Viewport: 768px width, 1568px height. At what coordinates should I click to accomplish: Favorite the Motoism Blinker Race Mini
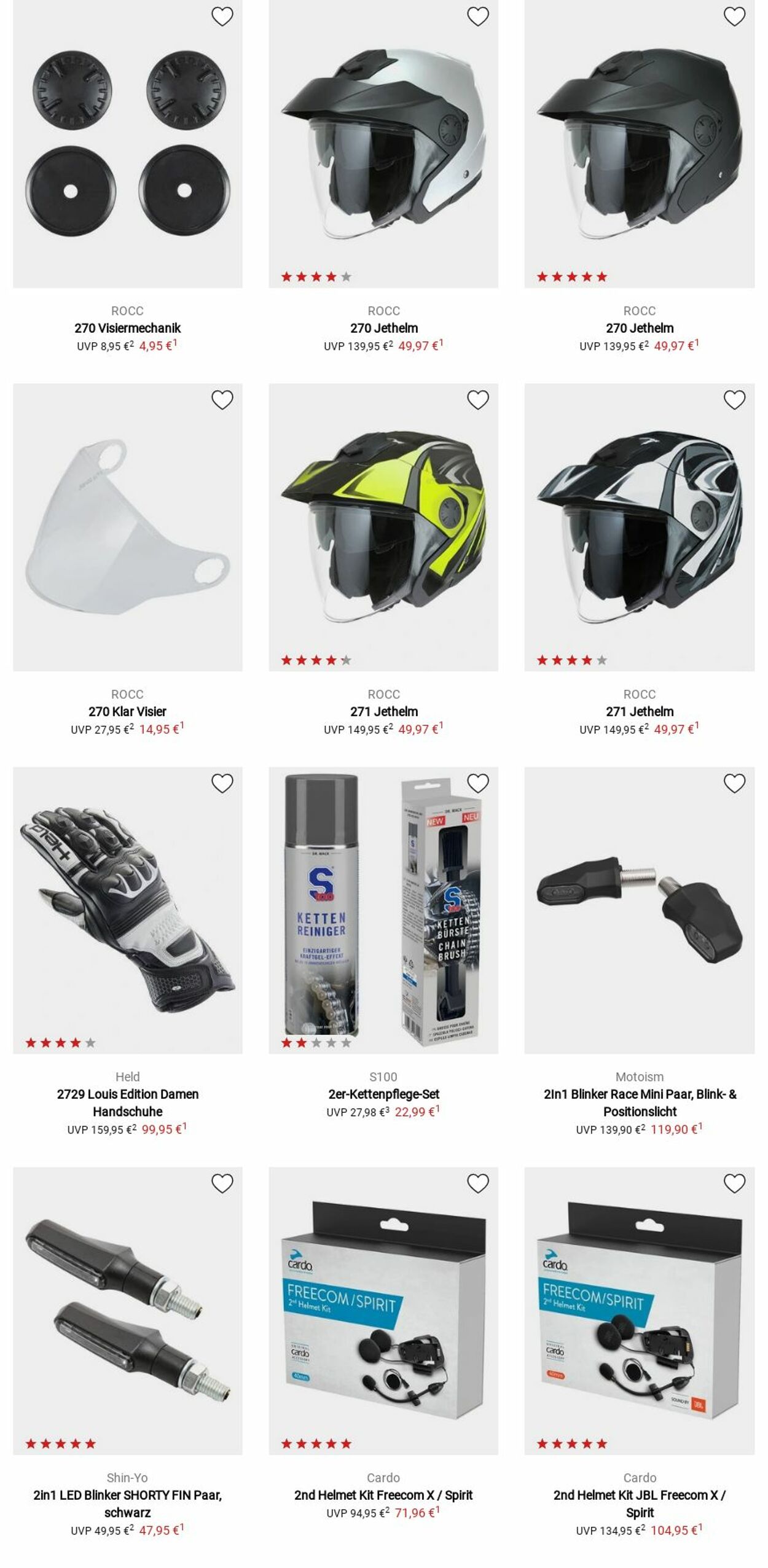pyautogui.click(x=734, y=783)
